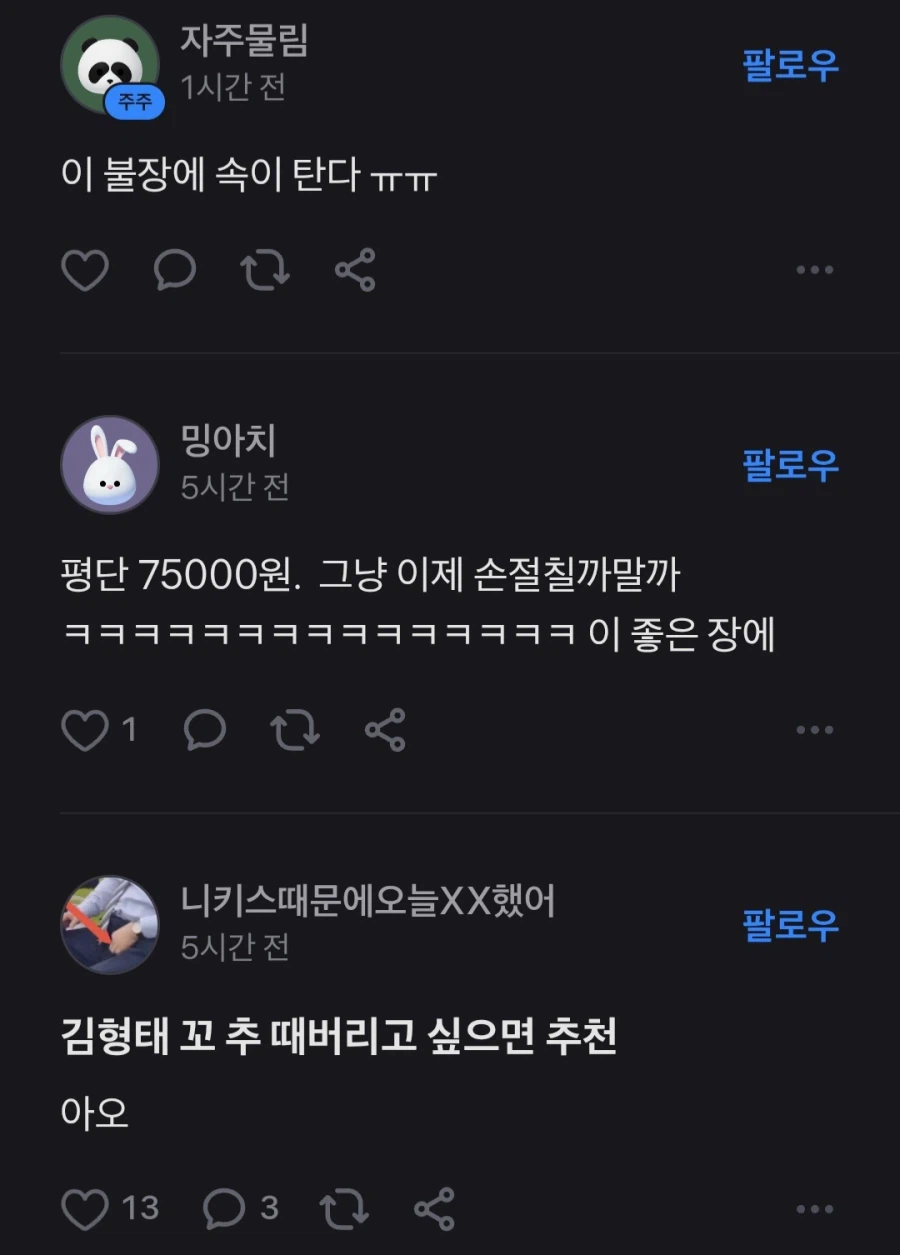Viewport: 900px width, 1255px height.
Task: Open 자주물림's panda profile avatar
Action: click(108, 62)
